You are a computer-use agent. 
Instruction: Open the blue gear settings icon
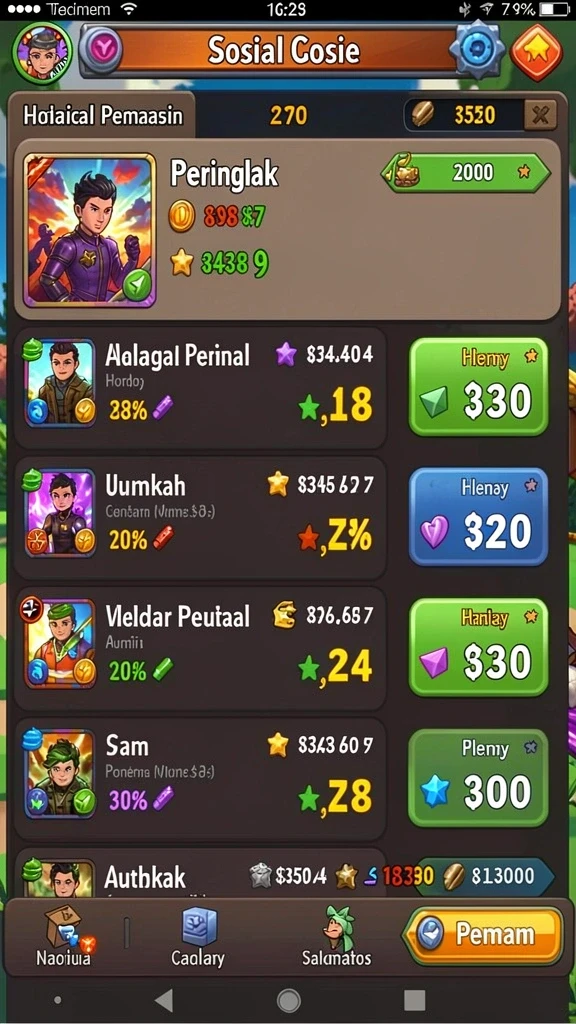[477, 50]
